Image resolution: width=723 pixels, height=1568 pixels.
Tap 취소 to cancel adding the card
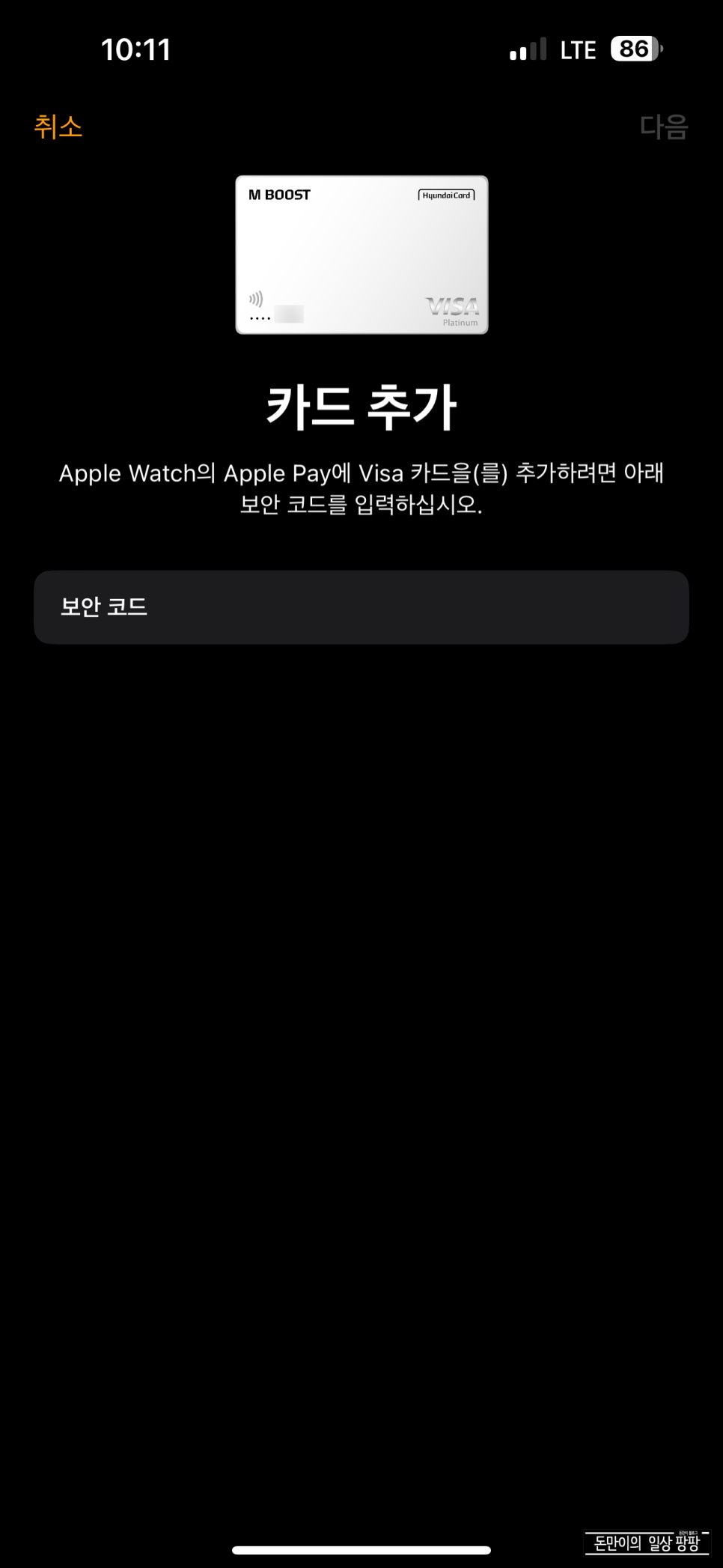coord(58,127)
